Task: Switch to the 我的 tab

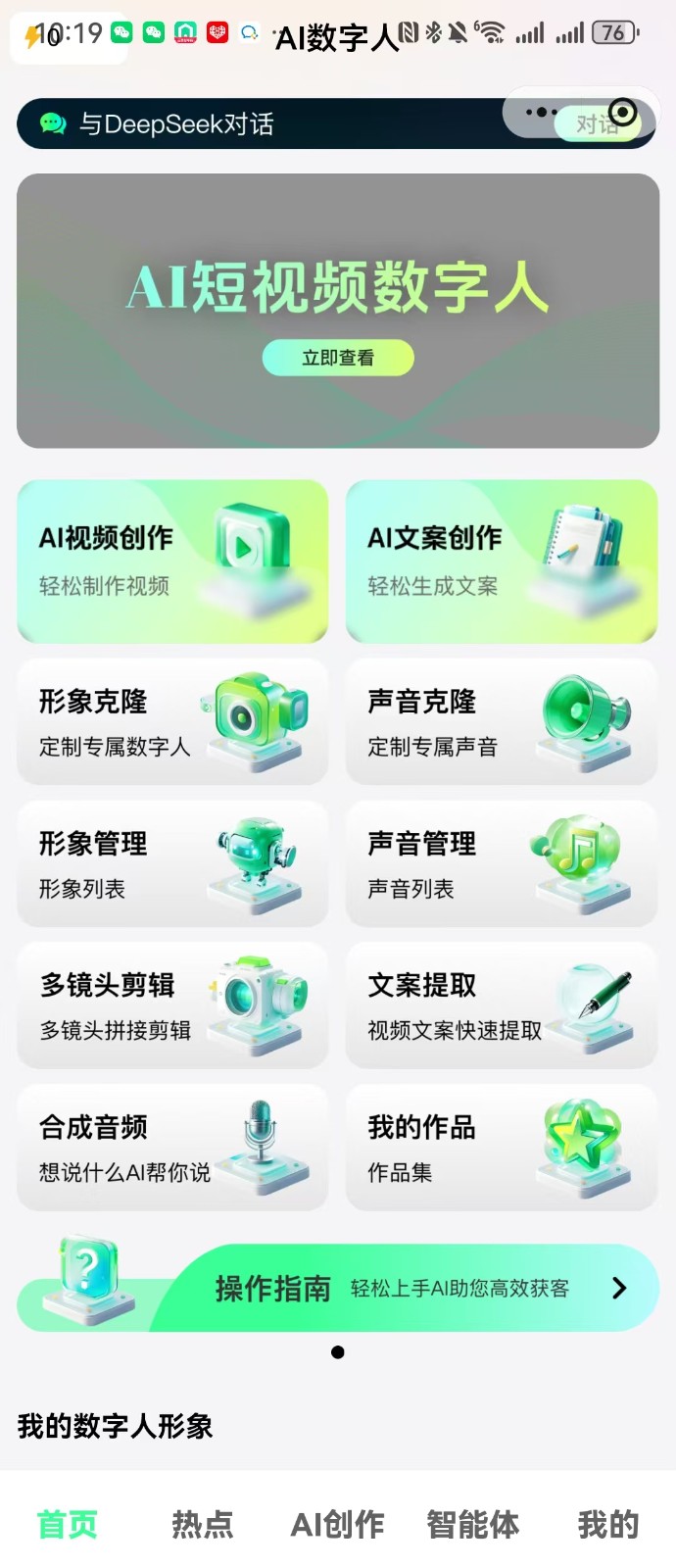Action: pyautogui.click(x=607, y=1525)
